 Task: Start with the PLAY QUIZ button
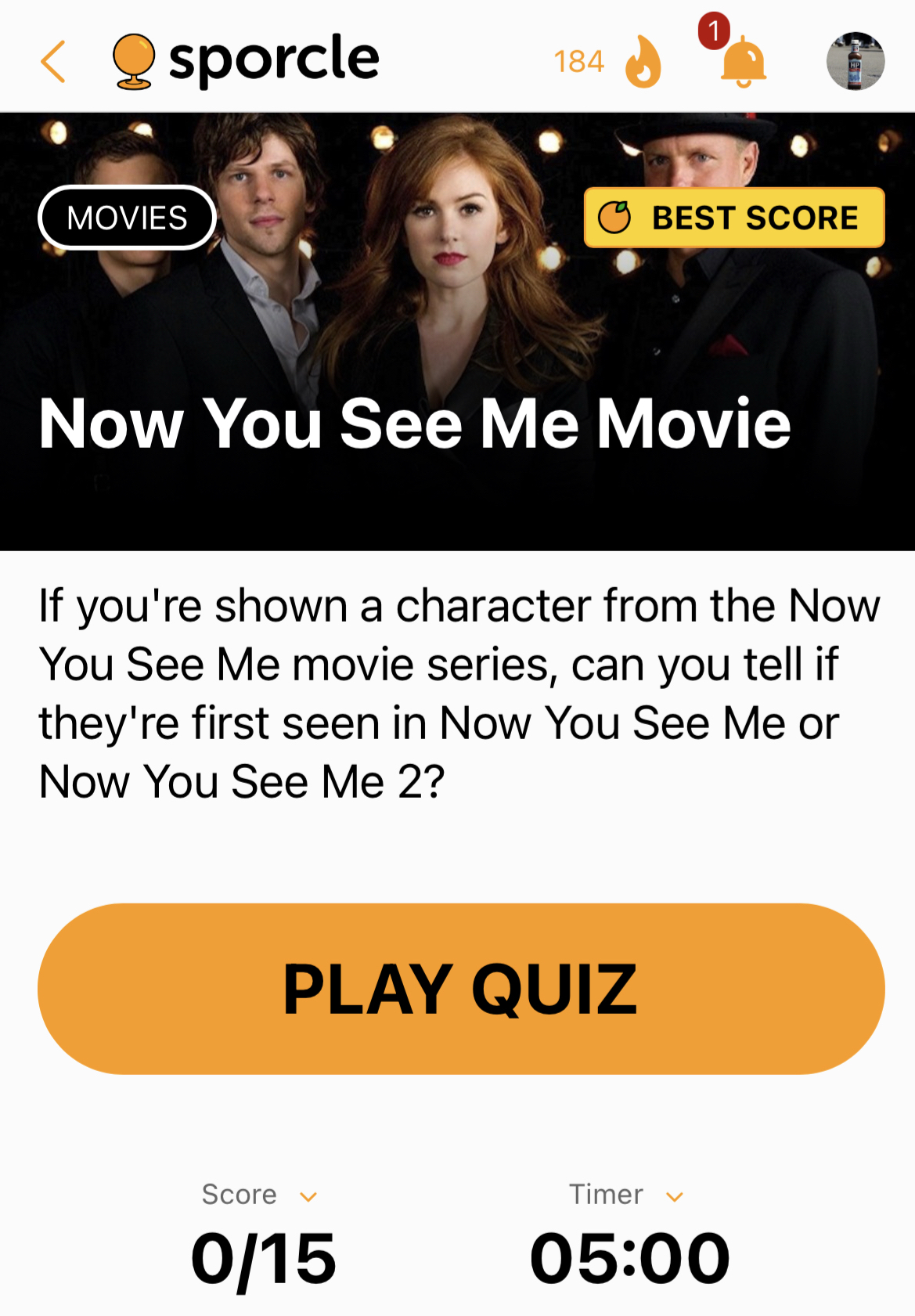461,989
